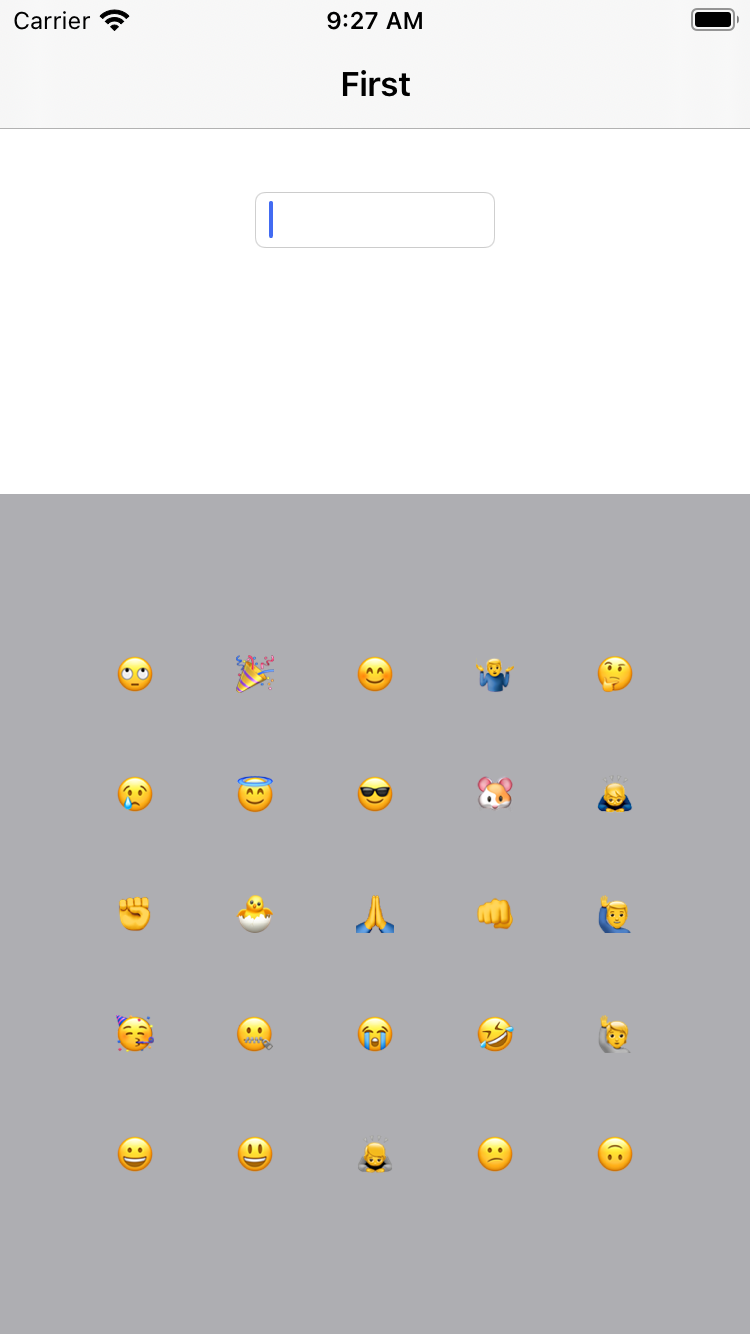Image resolution: width=750 pixels, height=1334 pixels.
Task: Insert the hamster emoji
Action: coord(495,794)
